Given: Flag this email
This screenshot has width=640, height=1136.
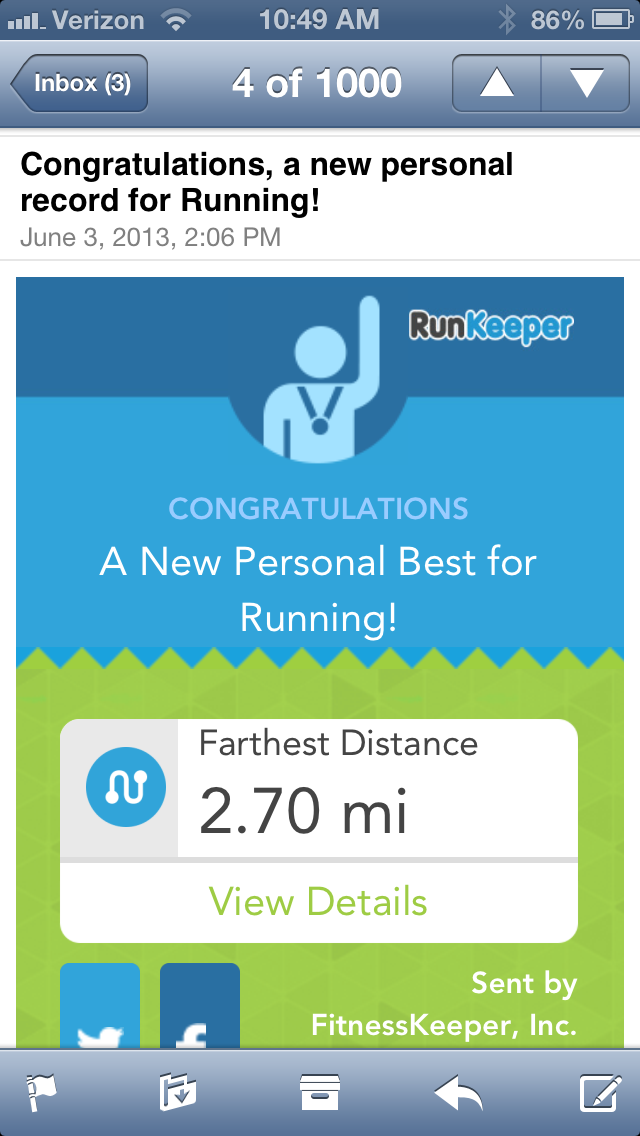Looking at the screenshot, I should coord(41,1093).
